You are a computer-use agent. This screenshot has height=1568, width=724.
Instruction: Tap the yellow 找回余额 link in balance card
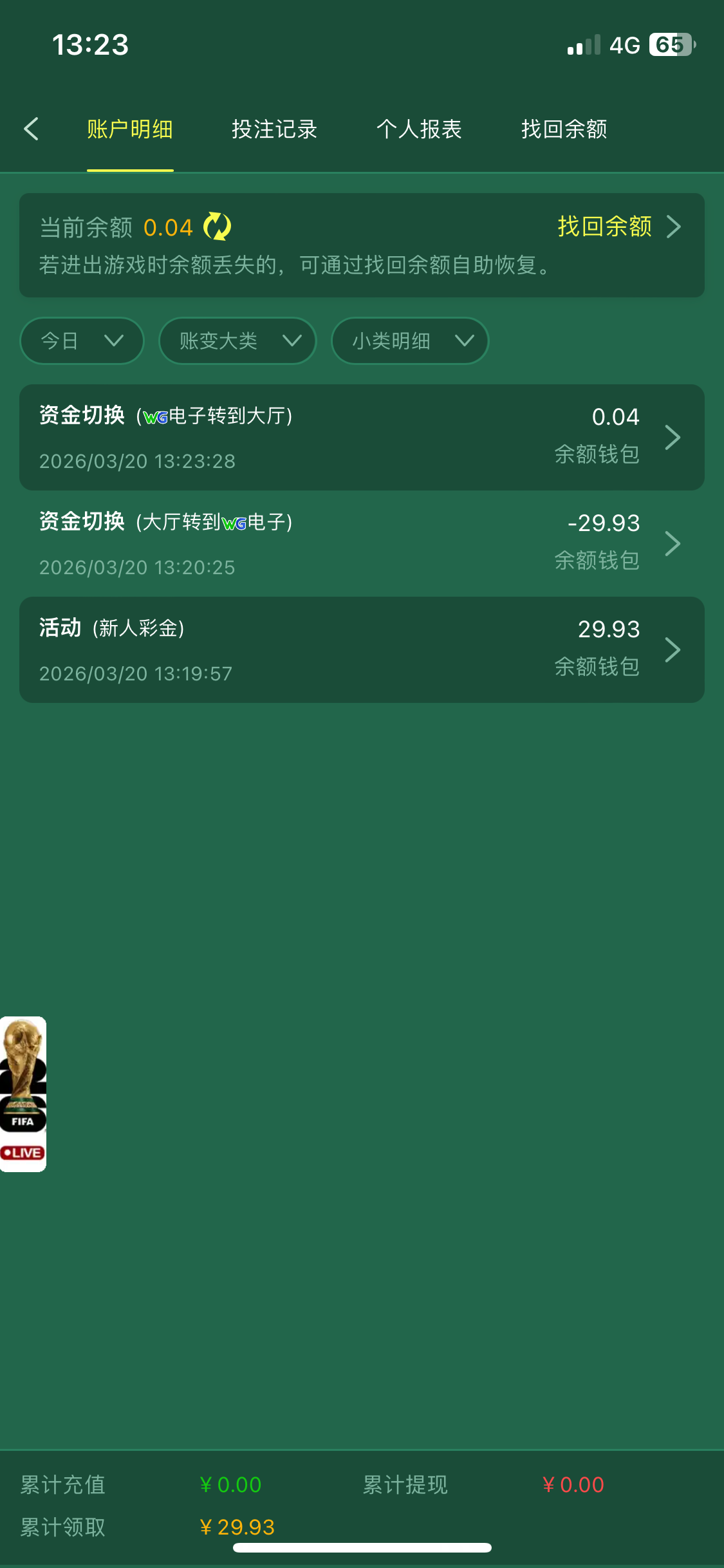coord(618,227)
